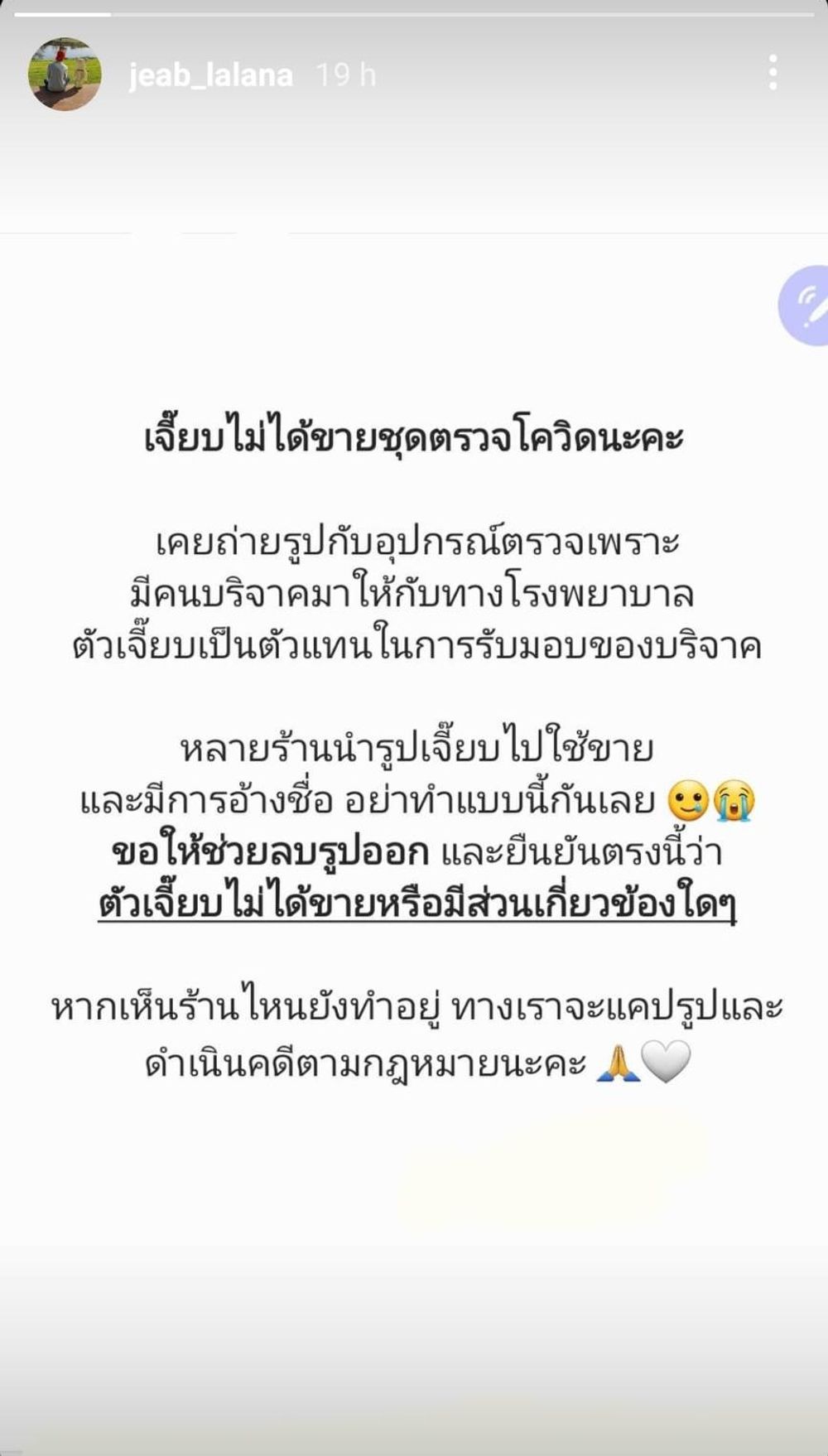The width and height of the screenshot is (828, 1456).
Task: Open the story overflow menu
Action: tap(772, 73)
